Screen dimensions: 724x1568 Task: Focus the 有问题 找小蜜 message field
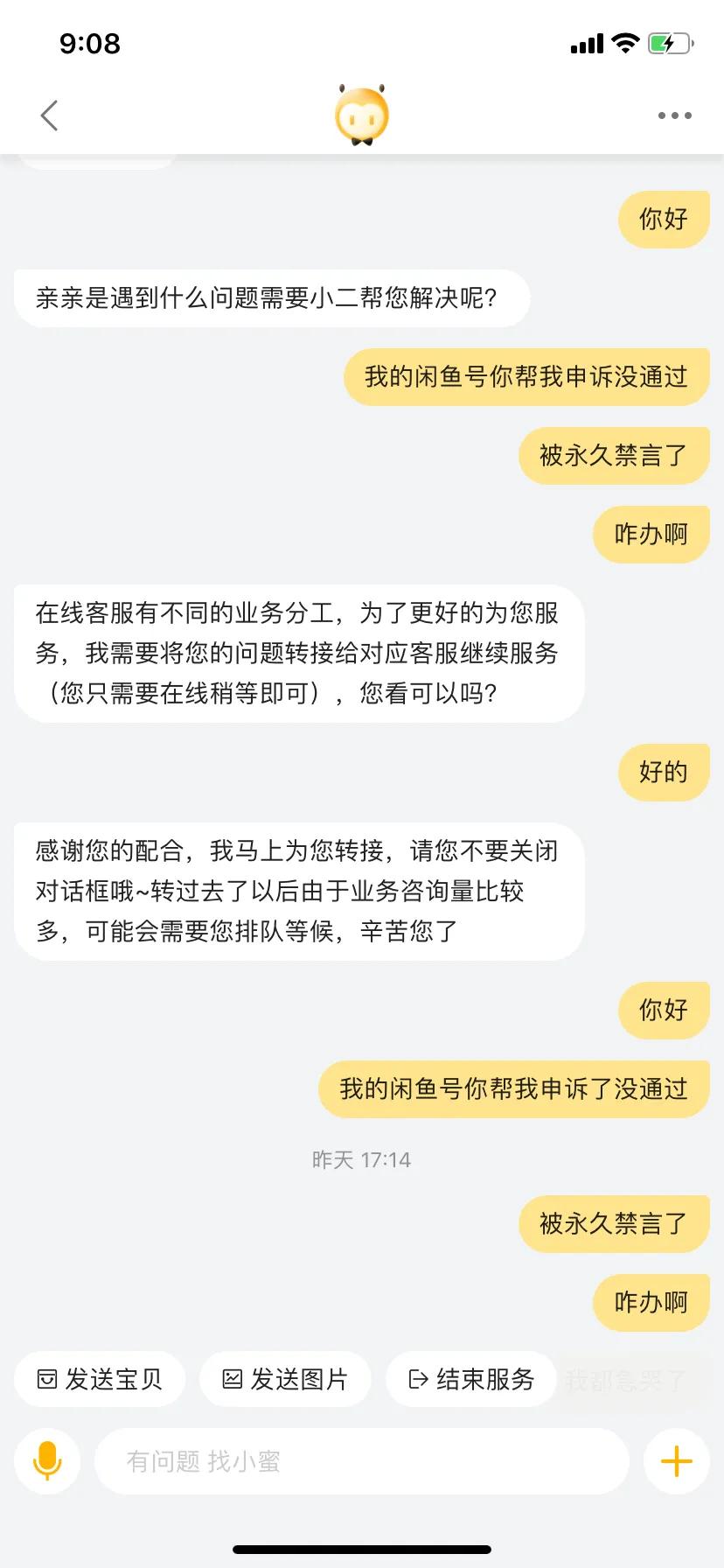pyautogui.click(x=361, y=1460)
